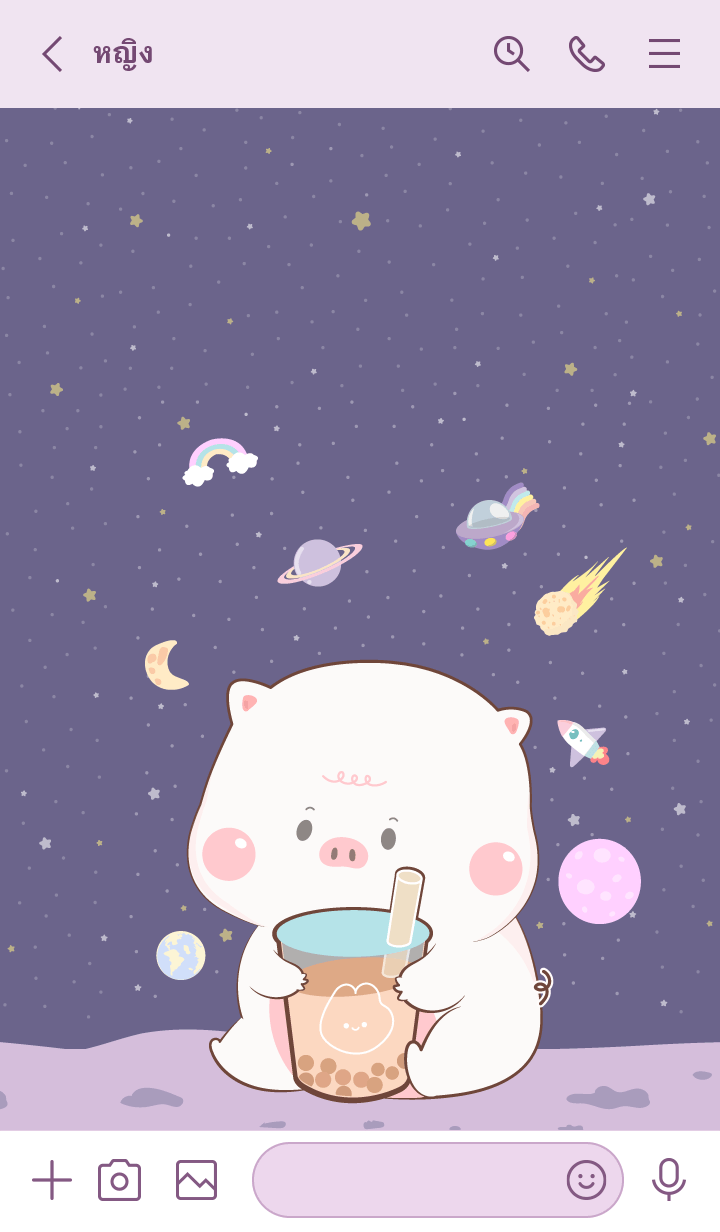The image size is (720, 1232).
Task: Search the chat history
Action: tap(511, 54)
